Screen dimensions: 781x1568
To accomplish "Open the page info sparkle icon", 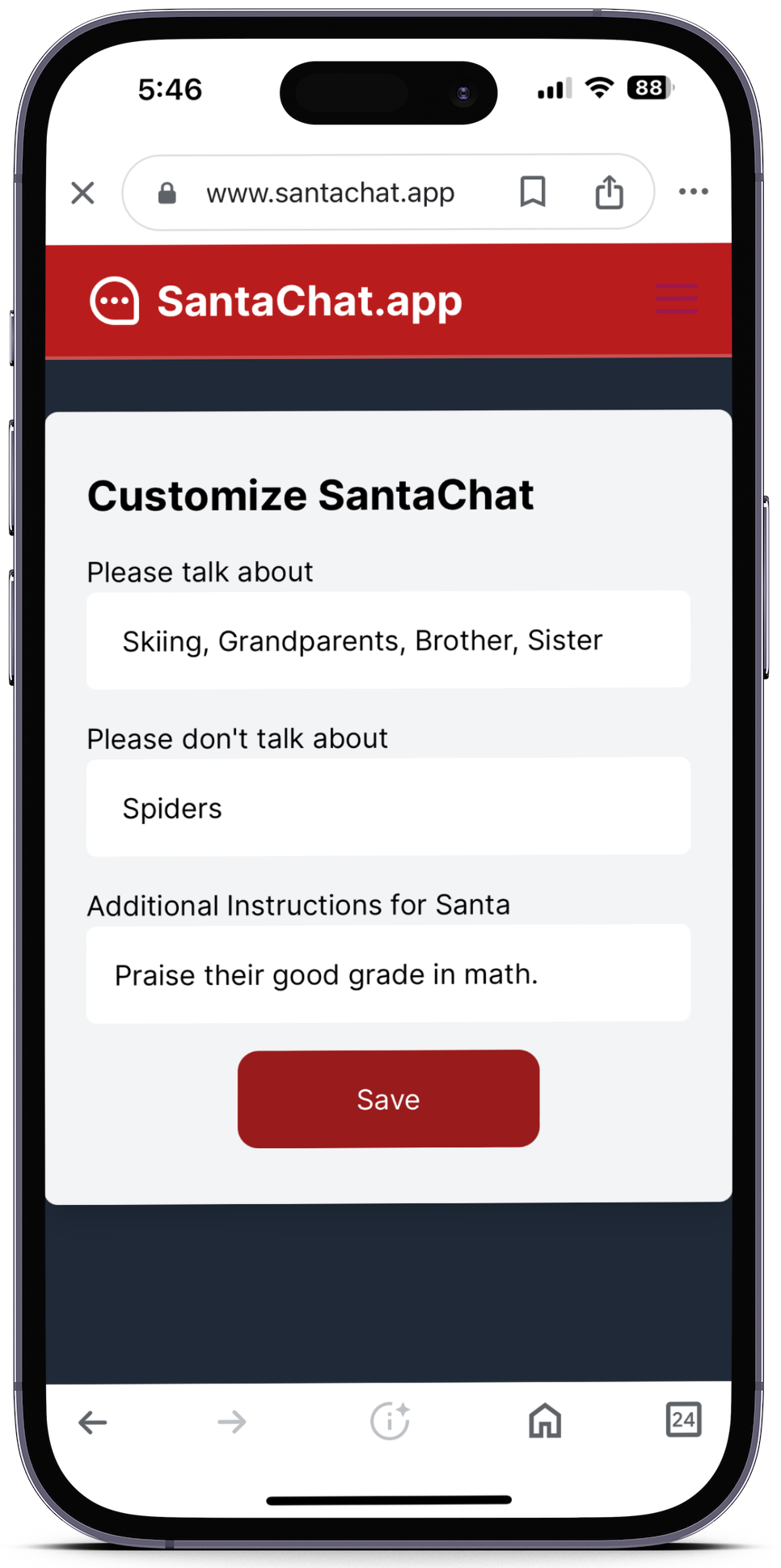I will (390, 1421).
